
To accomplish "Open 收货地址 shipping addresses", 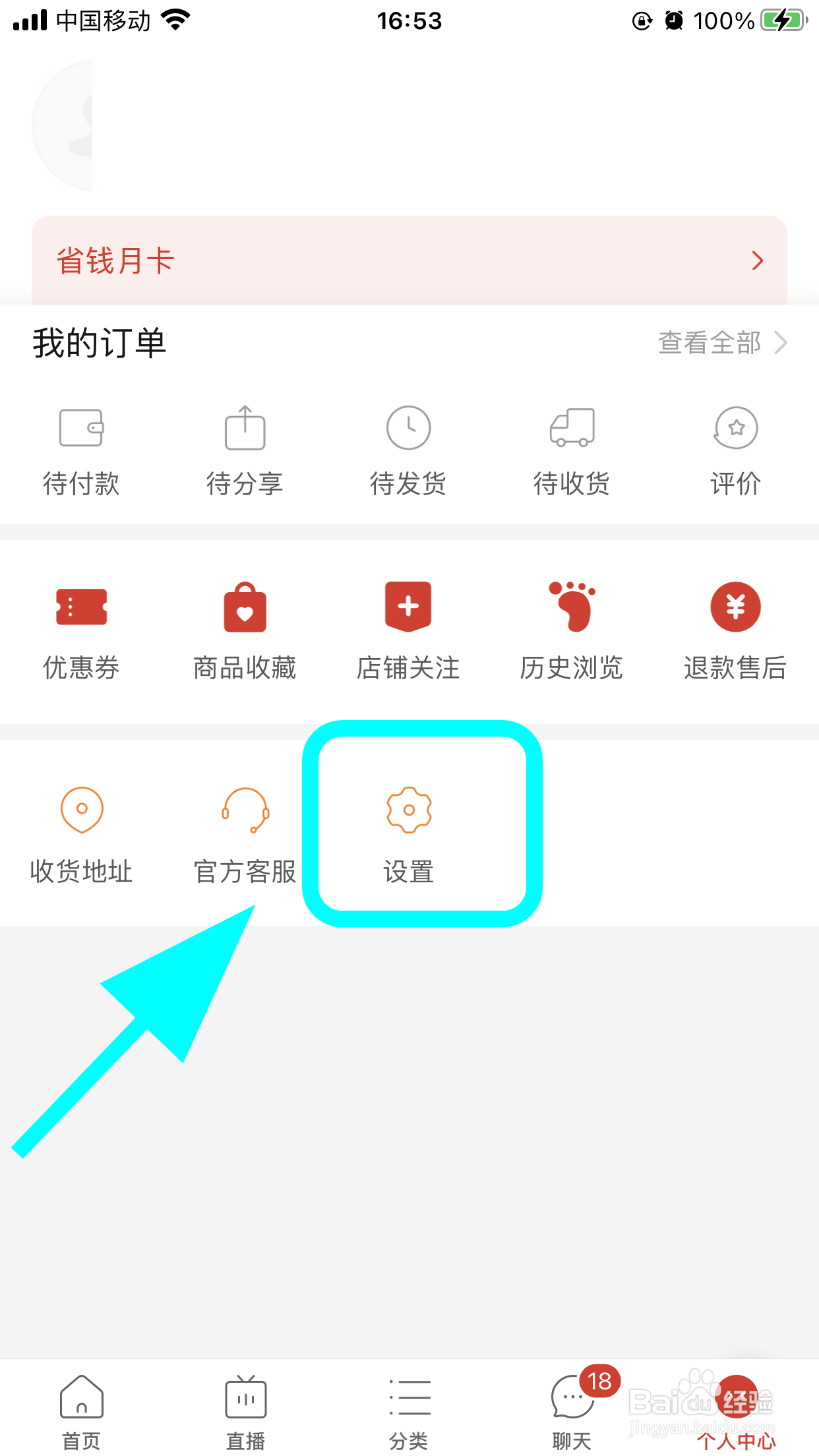I will coord(80,837).
